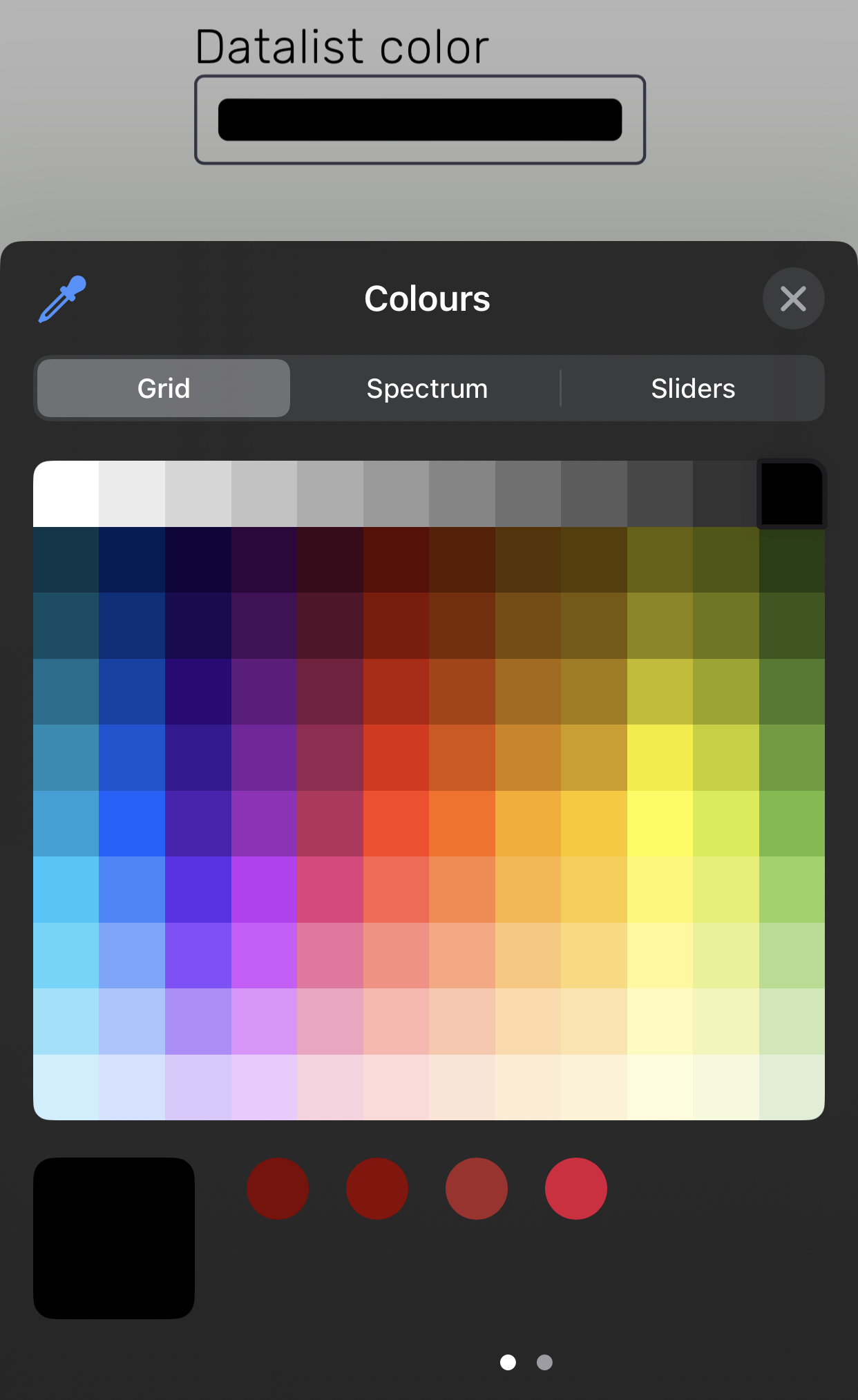Choose the bright red-orange grid swatch
The height and width of the screenshot is (1400, 858).
(396, 823)
